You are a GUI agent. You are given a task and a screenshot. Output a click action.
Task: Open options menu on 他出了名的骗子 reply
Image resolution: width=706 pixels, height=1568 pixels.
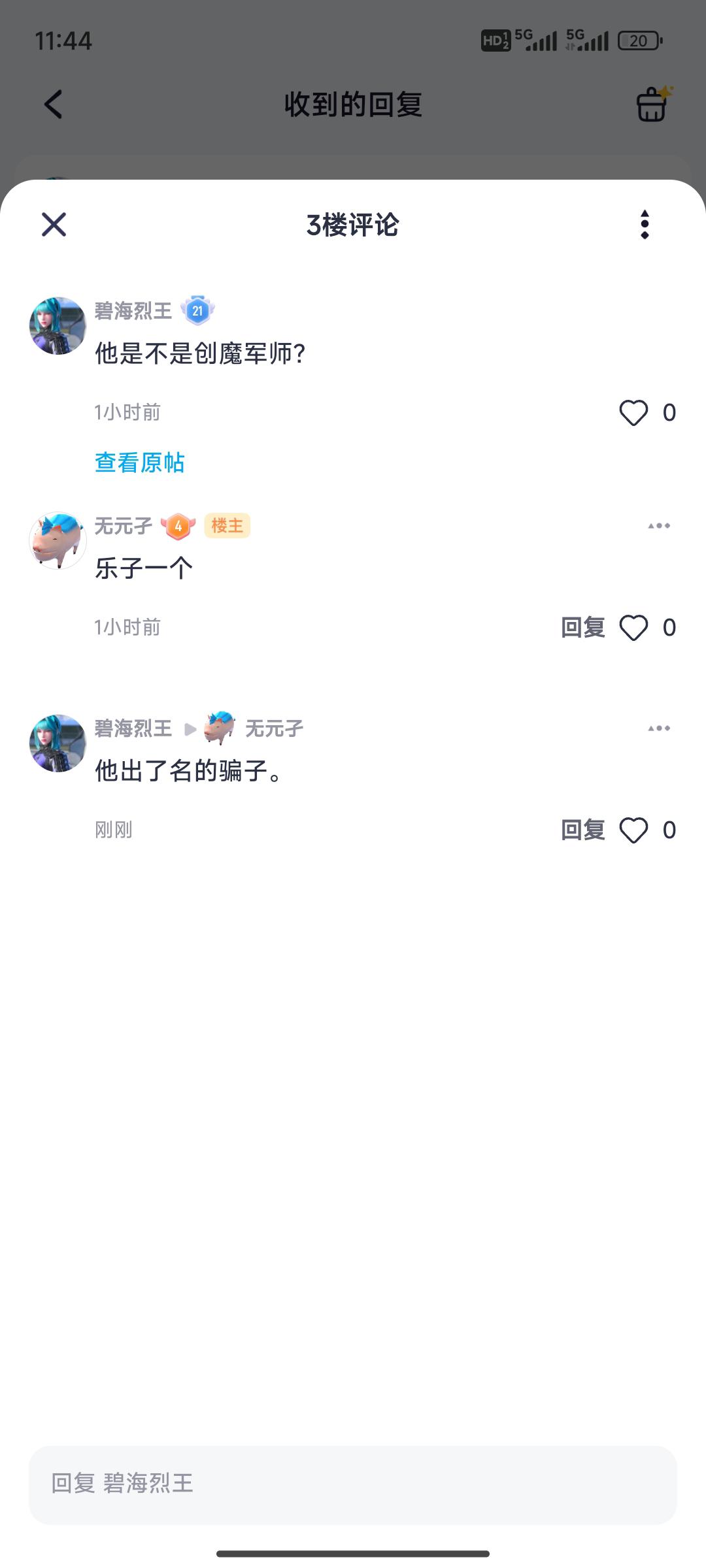pos(658,727)
